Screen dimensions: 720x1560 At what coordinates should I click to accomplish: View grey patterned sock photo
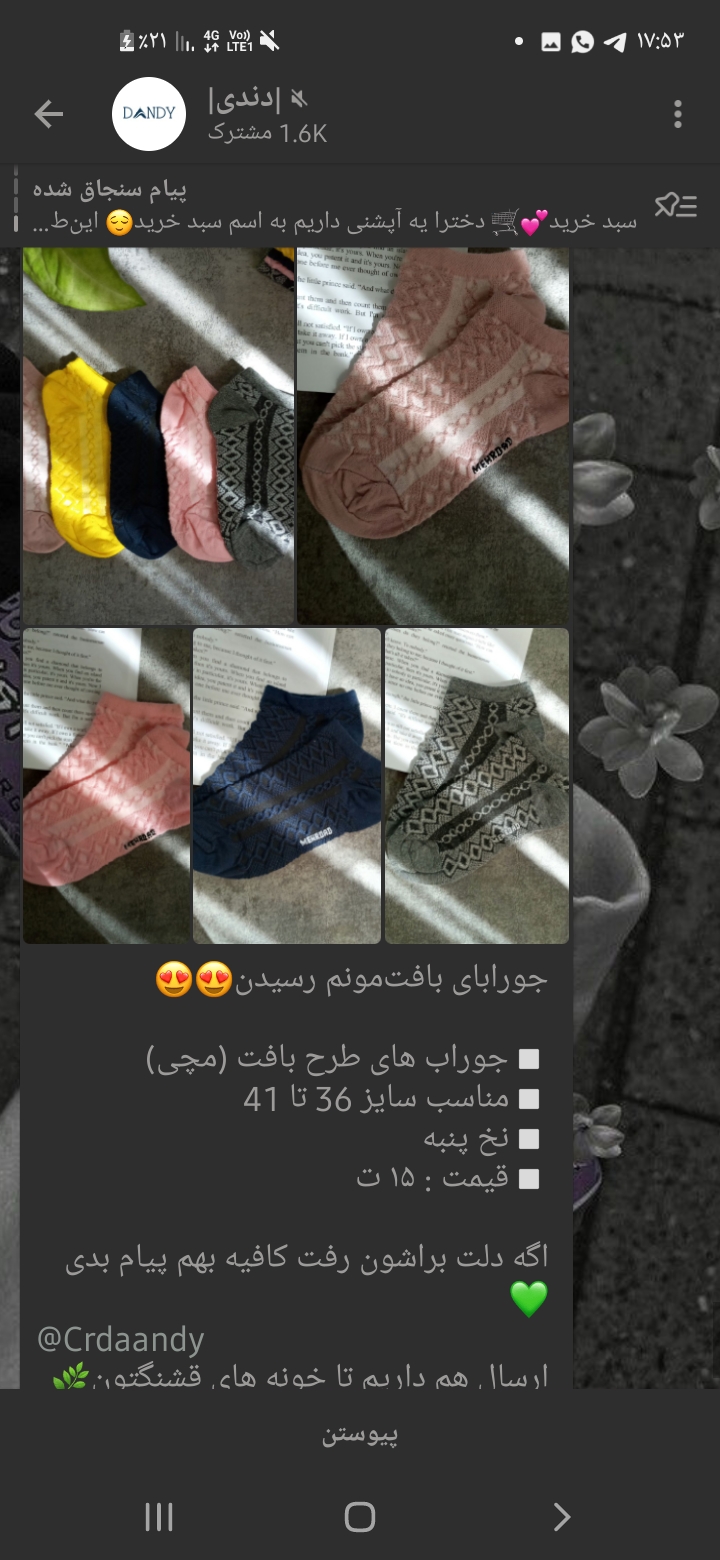(x=477, y=786)
